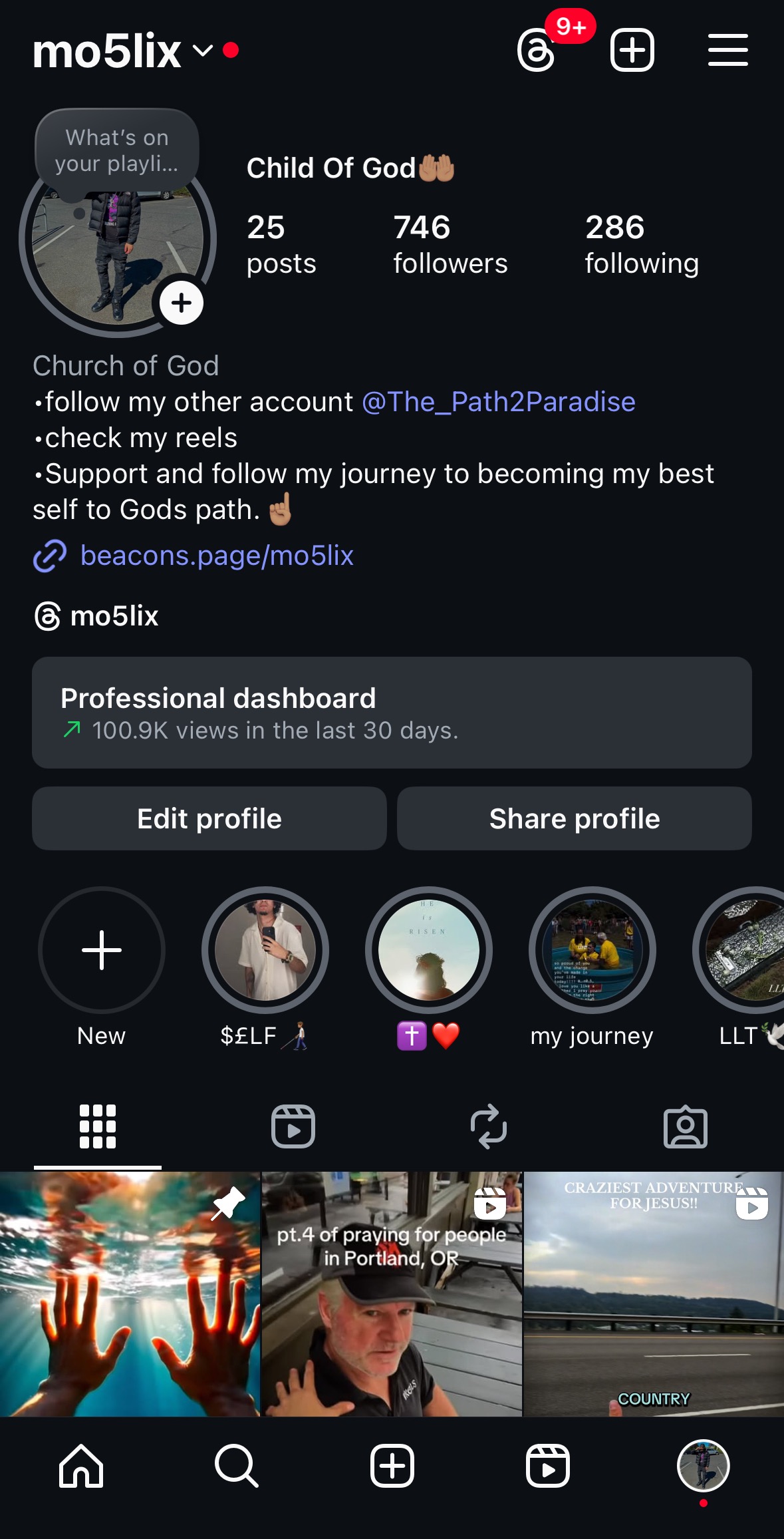
Task: Open the pinned underwater hands post
Action: [130, 1294]
